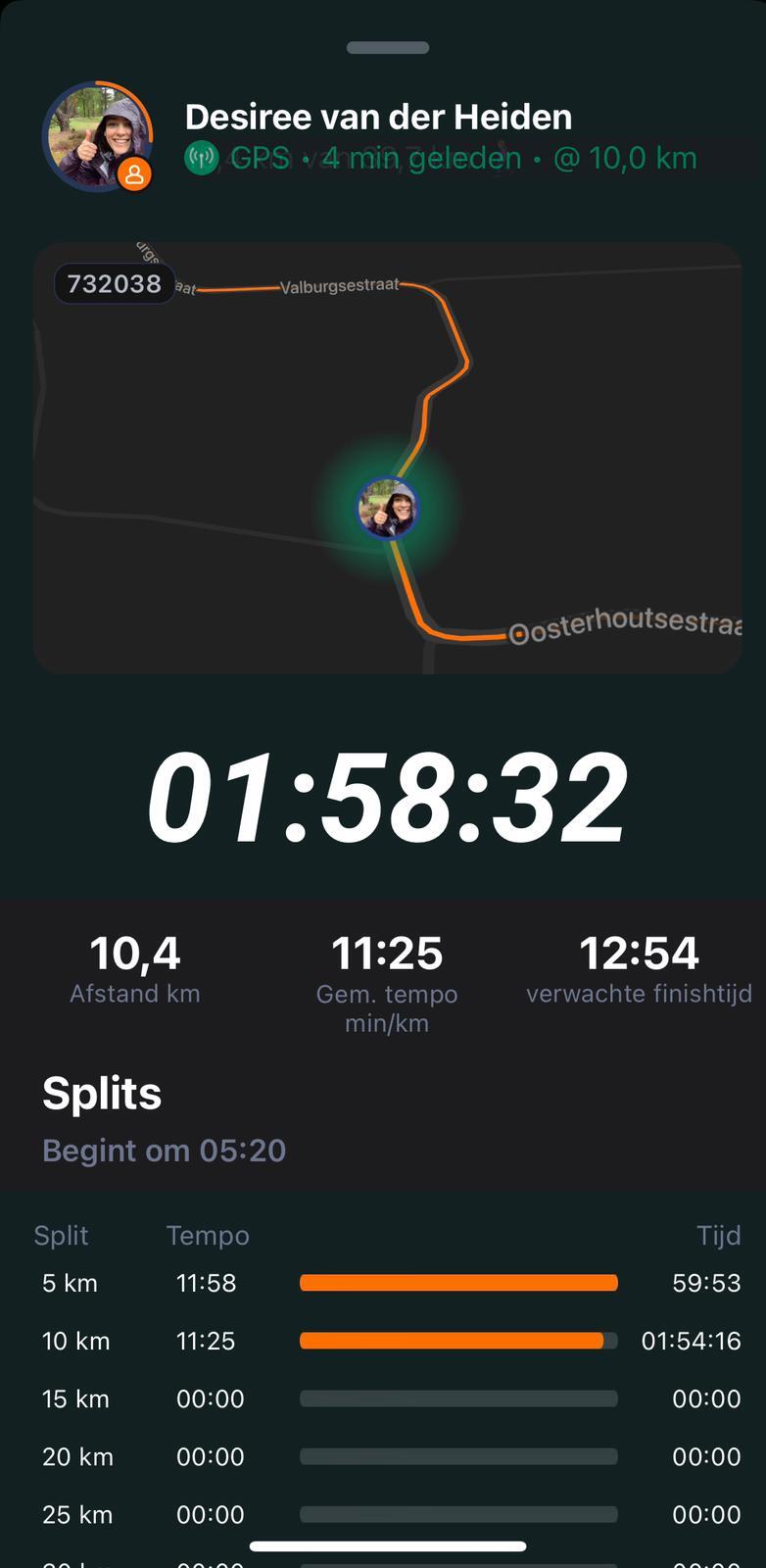Tap the runner's marker on the map
Image resolution: width=766 pixels, height=1568 pixels.
point(388,509)
